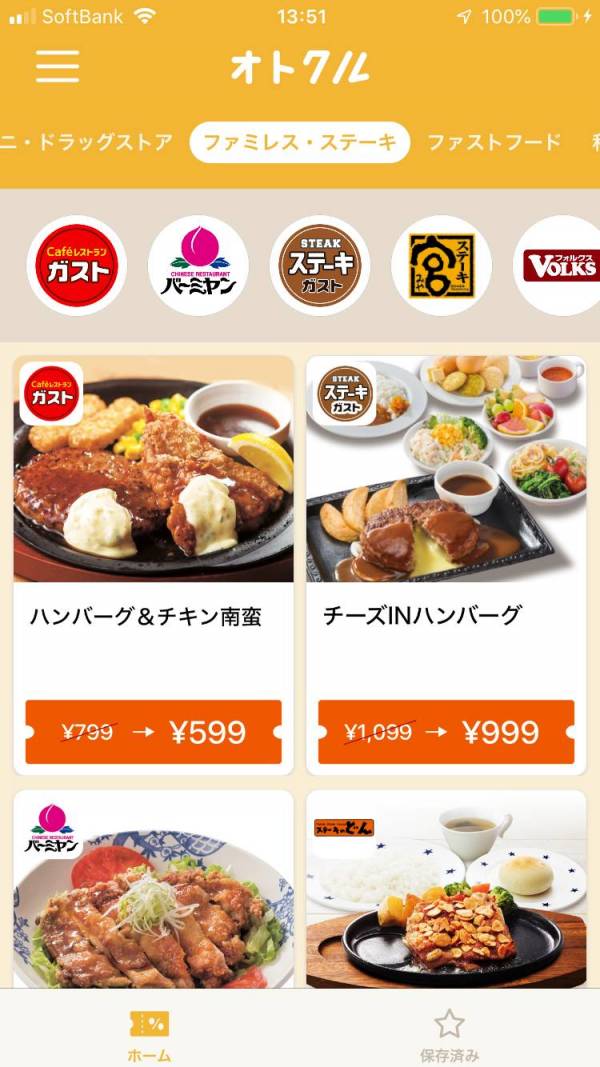Filter by the VOLKS restaurant logo
Image resolution: width=600 pixels, height=1067 pixels.
[x=560, y=266]
